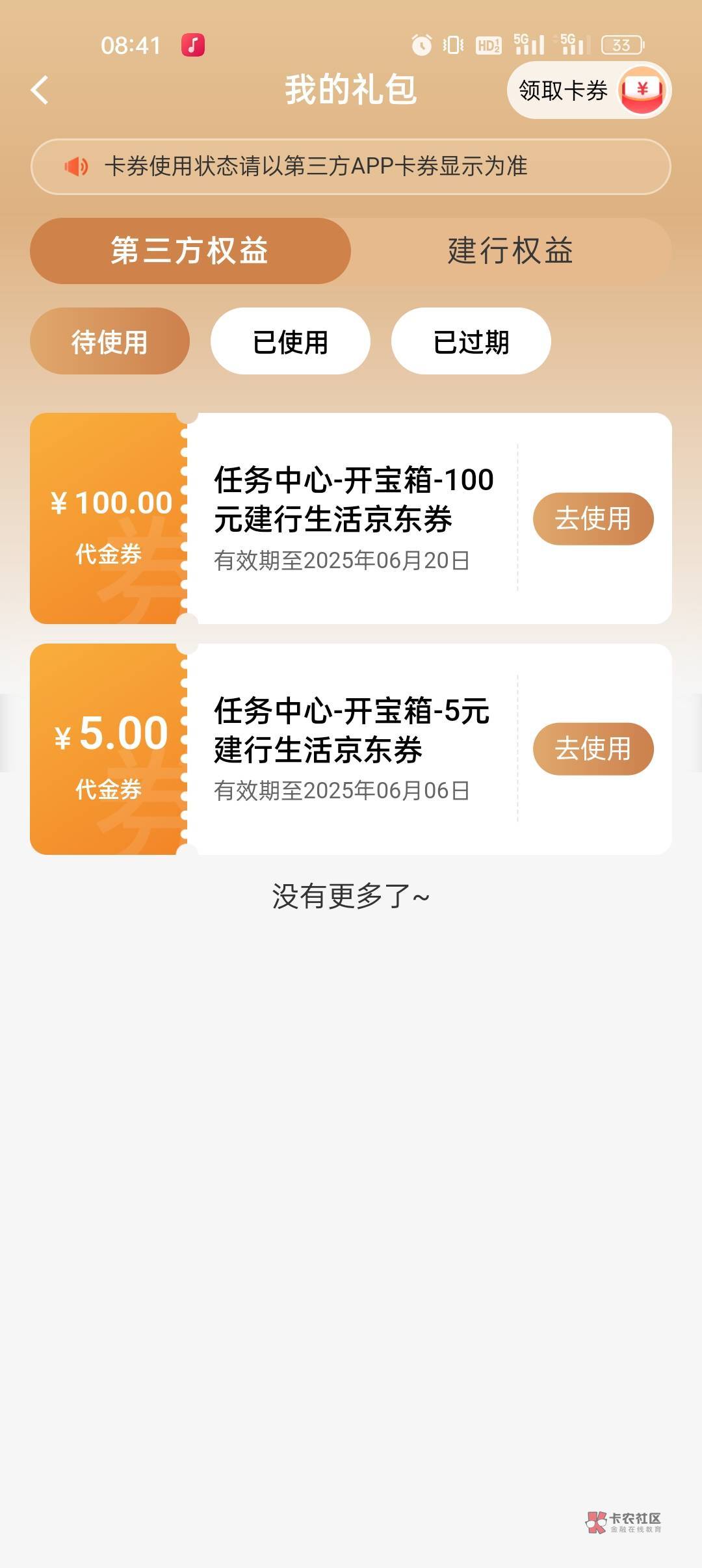
Task: Switch to the 建行权益 tab
Action: pos(510,251)
